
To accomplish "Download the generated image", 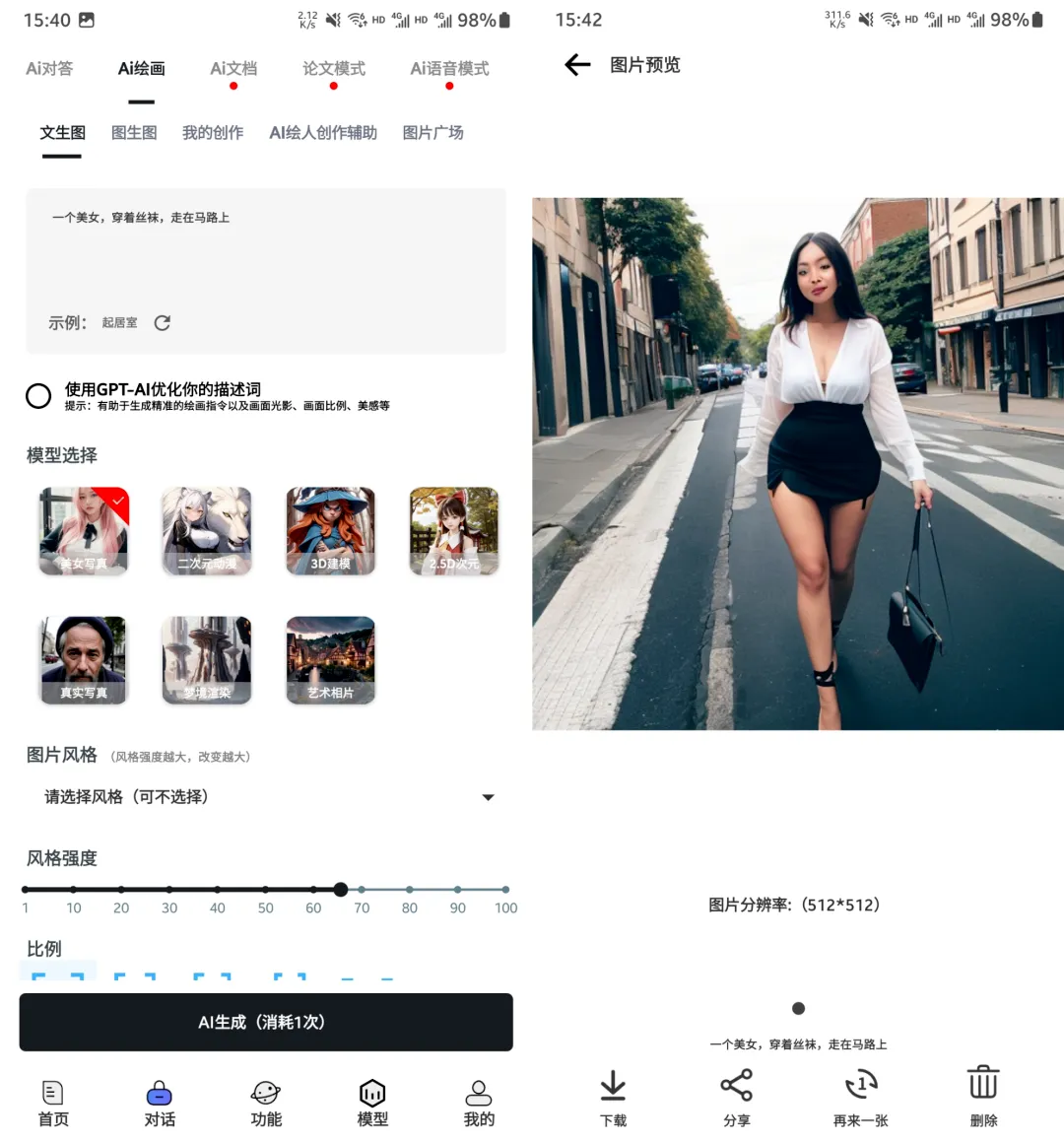I will (x=613, y=1097).
